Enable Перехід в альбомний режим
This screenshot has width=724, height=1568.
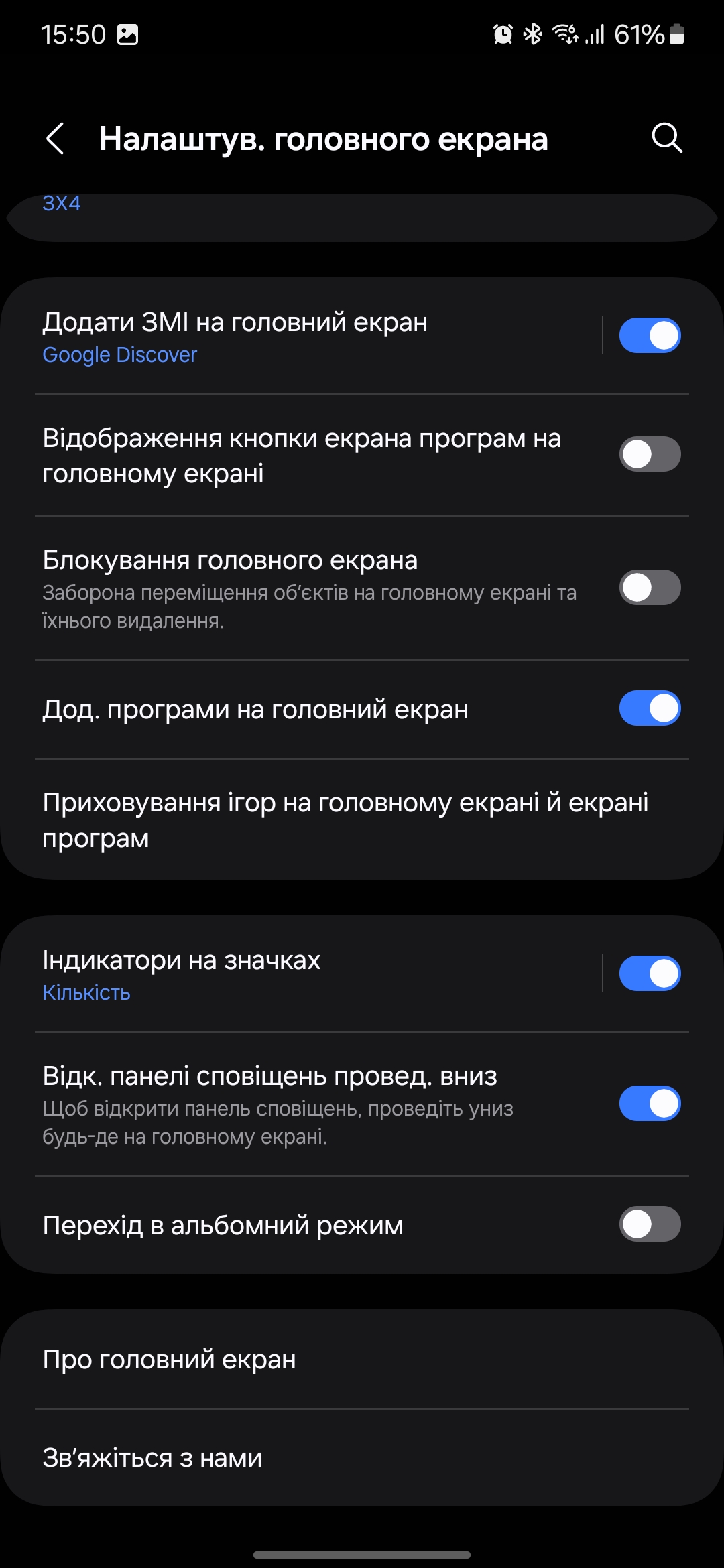(x=649, y=1224)
